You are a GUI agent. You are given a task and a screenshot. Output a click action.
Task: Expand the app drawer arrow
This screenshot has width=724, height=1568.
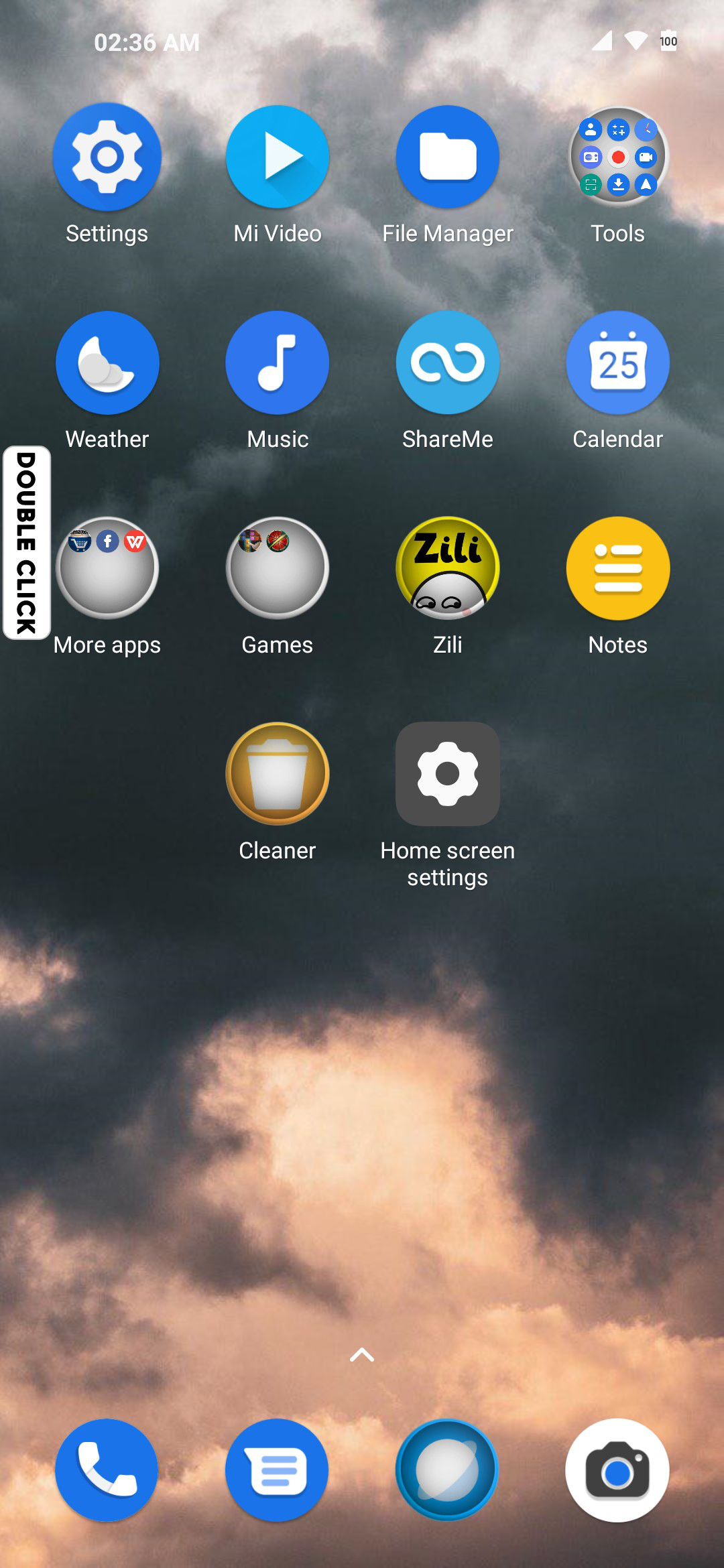click(x=362, y=1355)
